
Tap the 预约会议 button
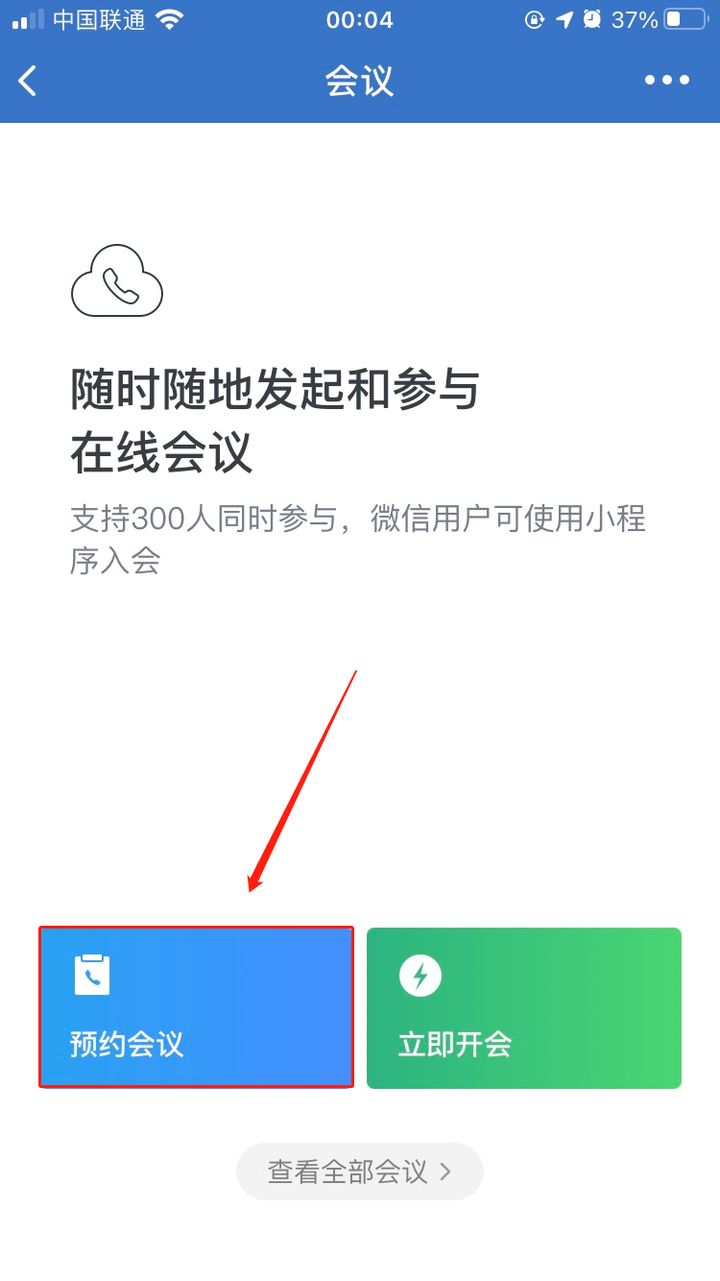196,1007
